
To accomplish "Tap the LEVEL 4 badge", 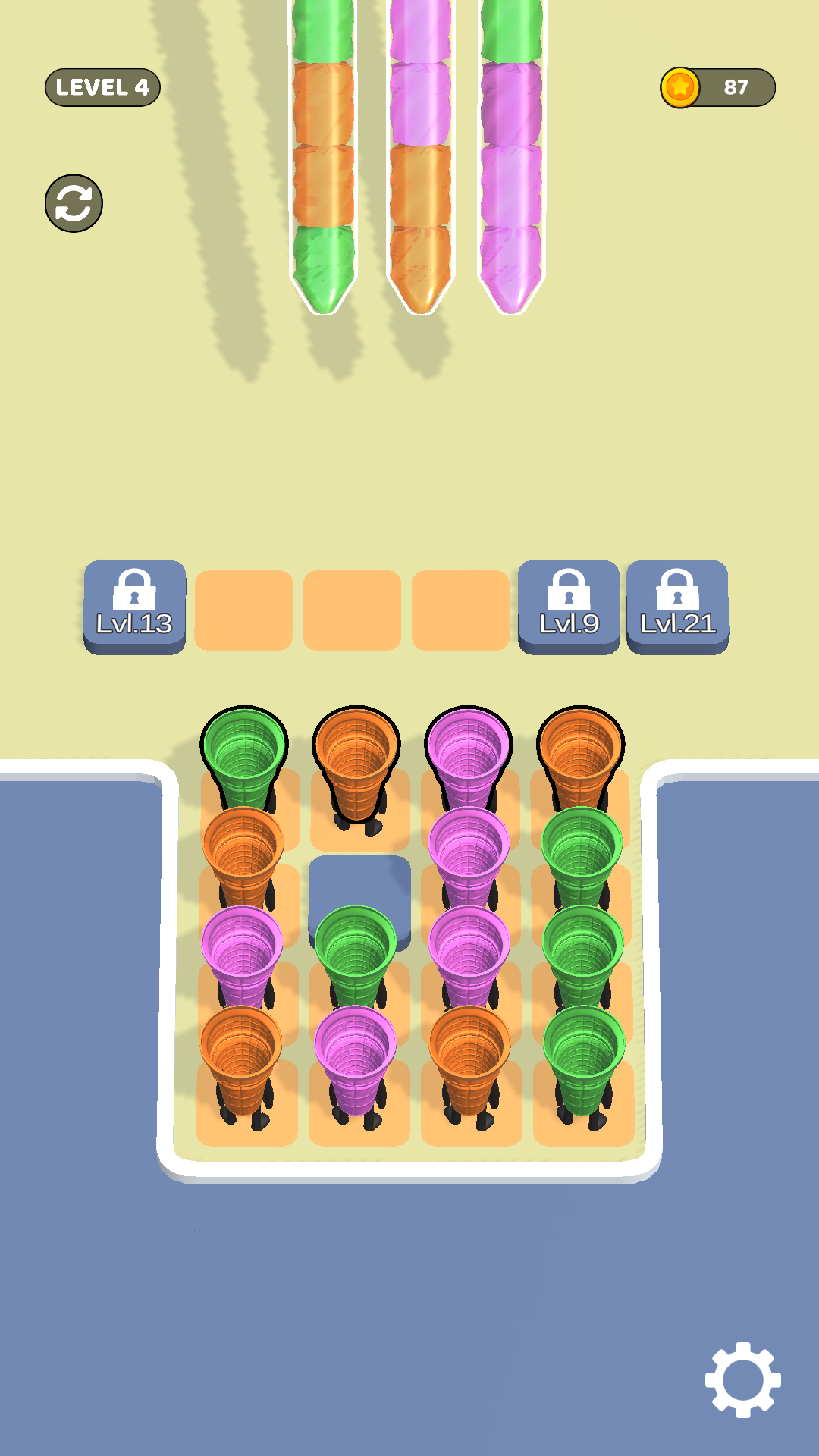I will (x=102, y=87).
